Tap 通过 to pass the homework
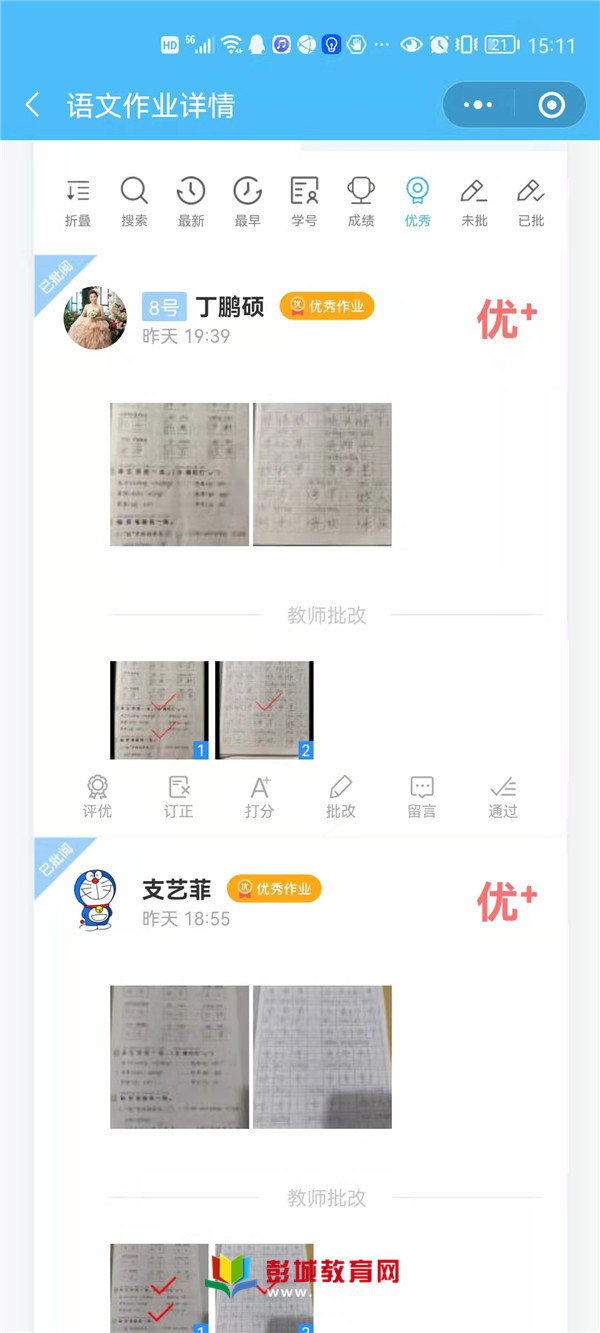 [503, 797]
